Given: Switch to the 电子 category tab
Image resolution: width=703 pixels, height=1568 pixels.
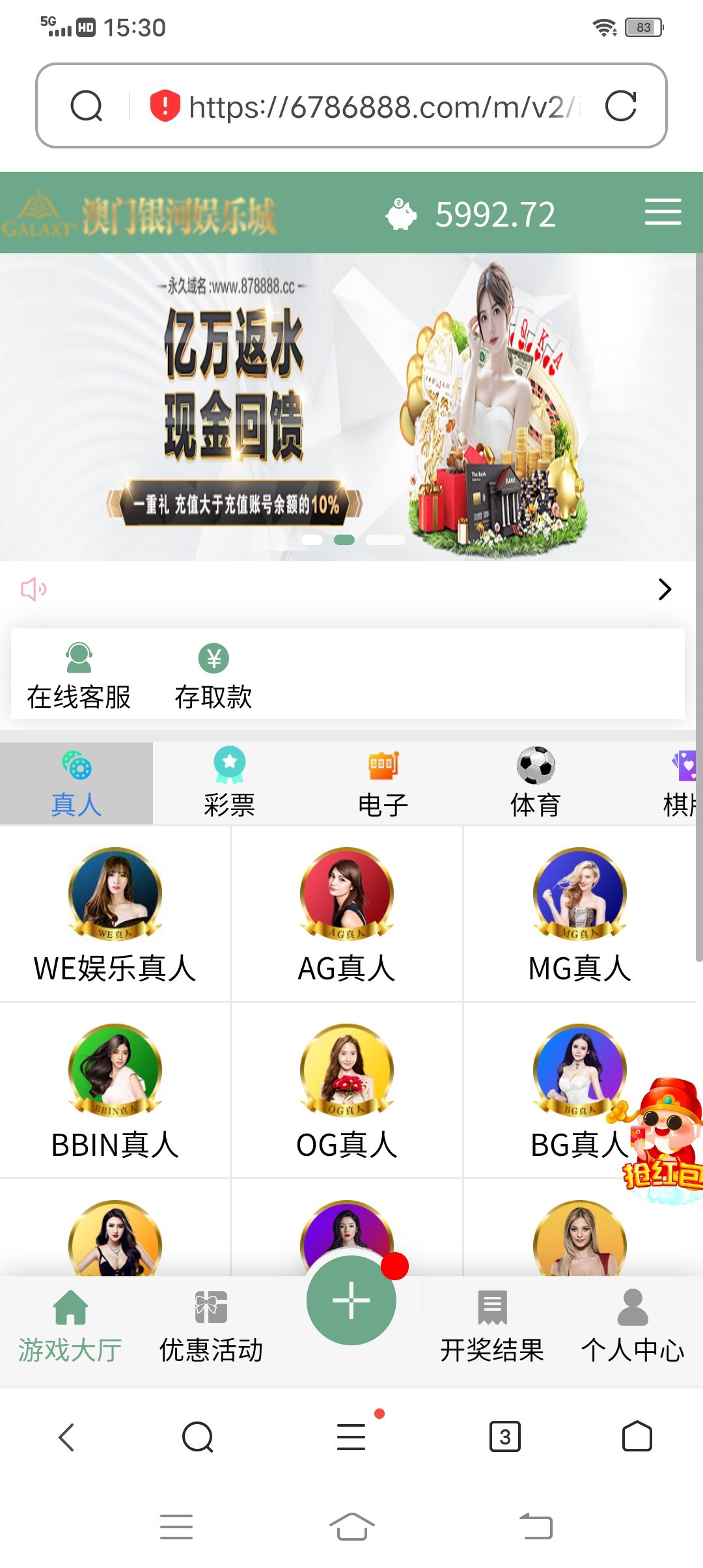Looking at the screenshot, I should coord(383,783).
